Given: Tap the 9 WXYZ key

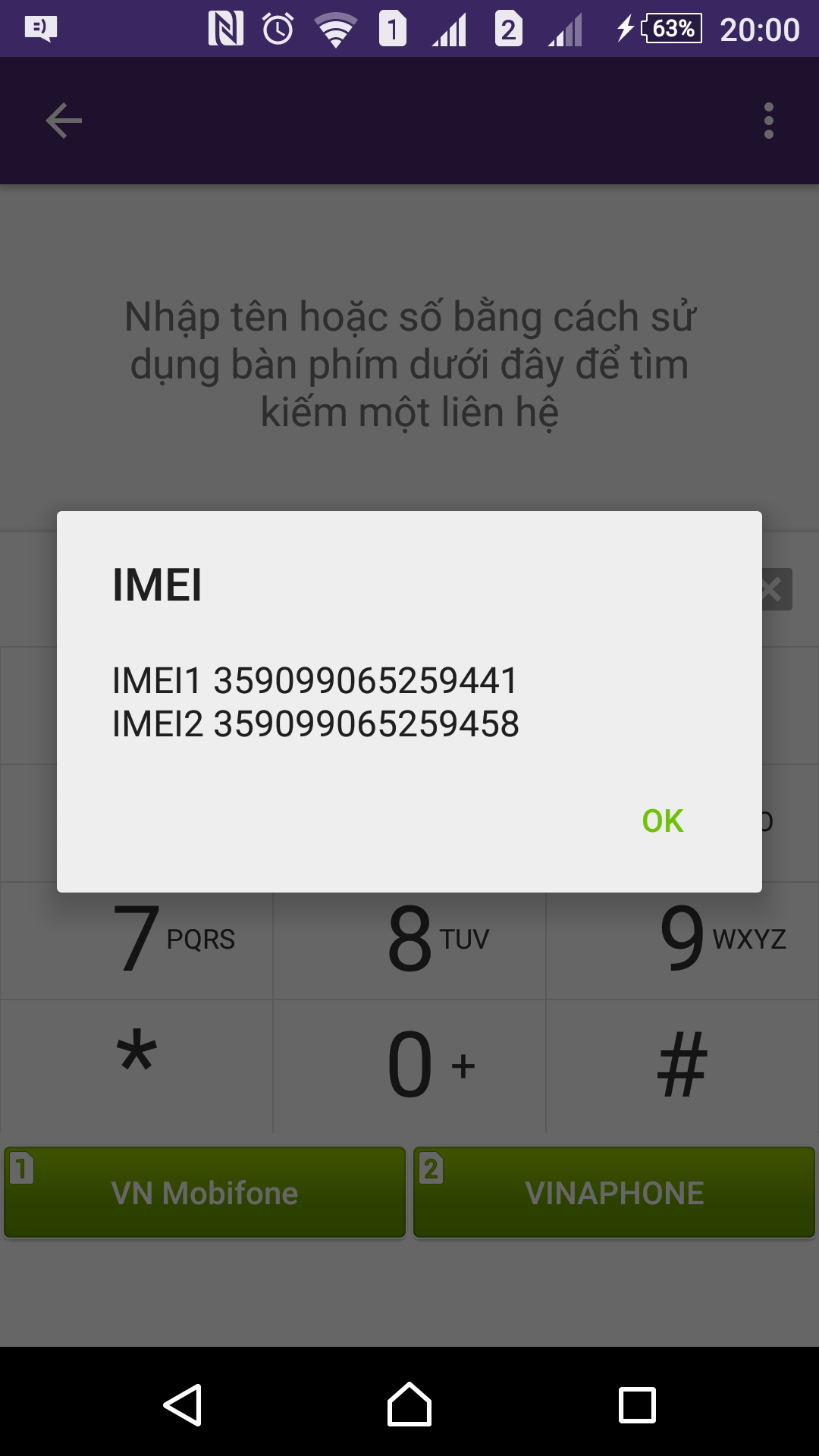Looking at the screenshot, I should (x=682, y=940).
